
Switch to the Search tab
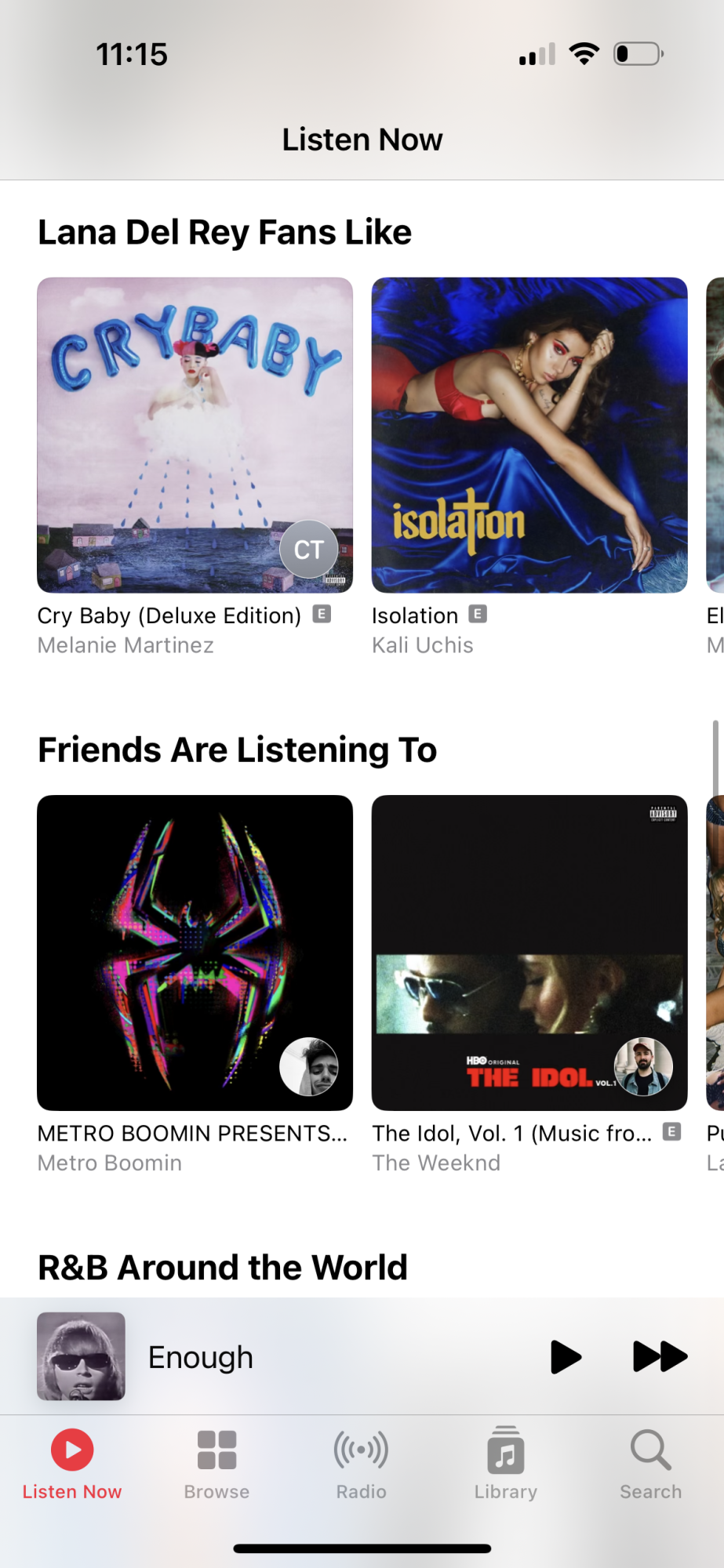(x=650, y=1463)
